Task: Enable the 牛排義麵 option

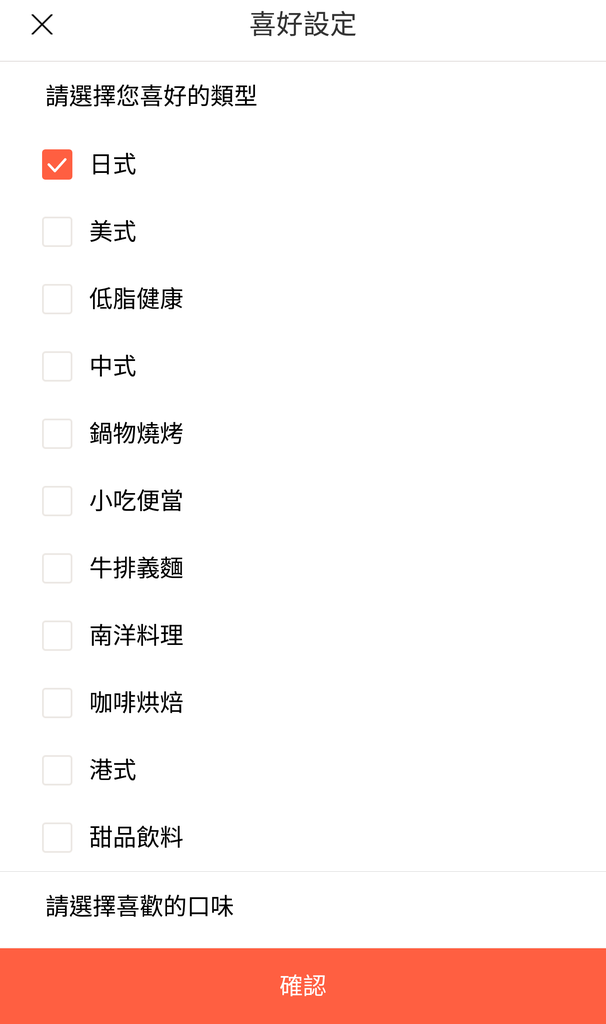Action: (57, 568)
